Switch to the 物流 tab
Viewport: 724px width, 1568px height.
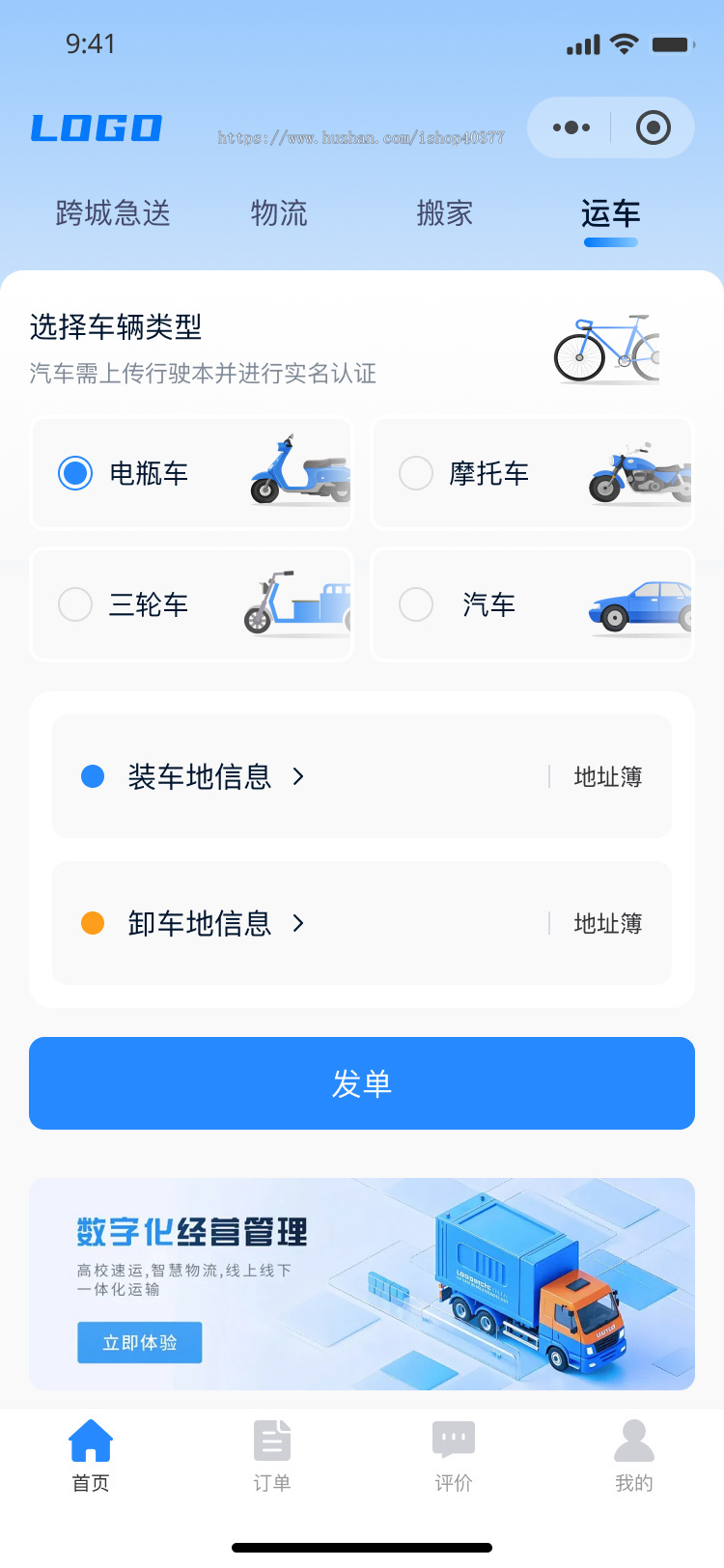tap(279, 213)
